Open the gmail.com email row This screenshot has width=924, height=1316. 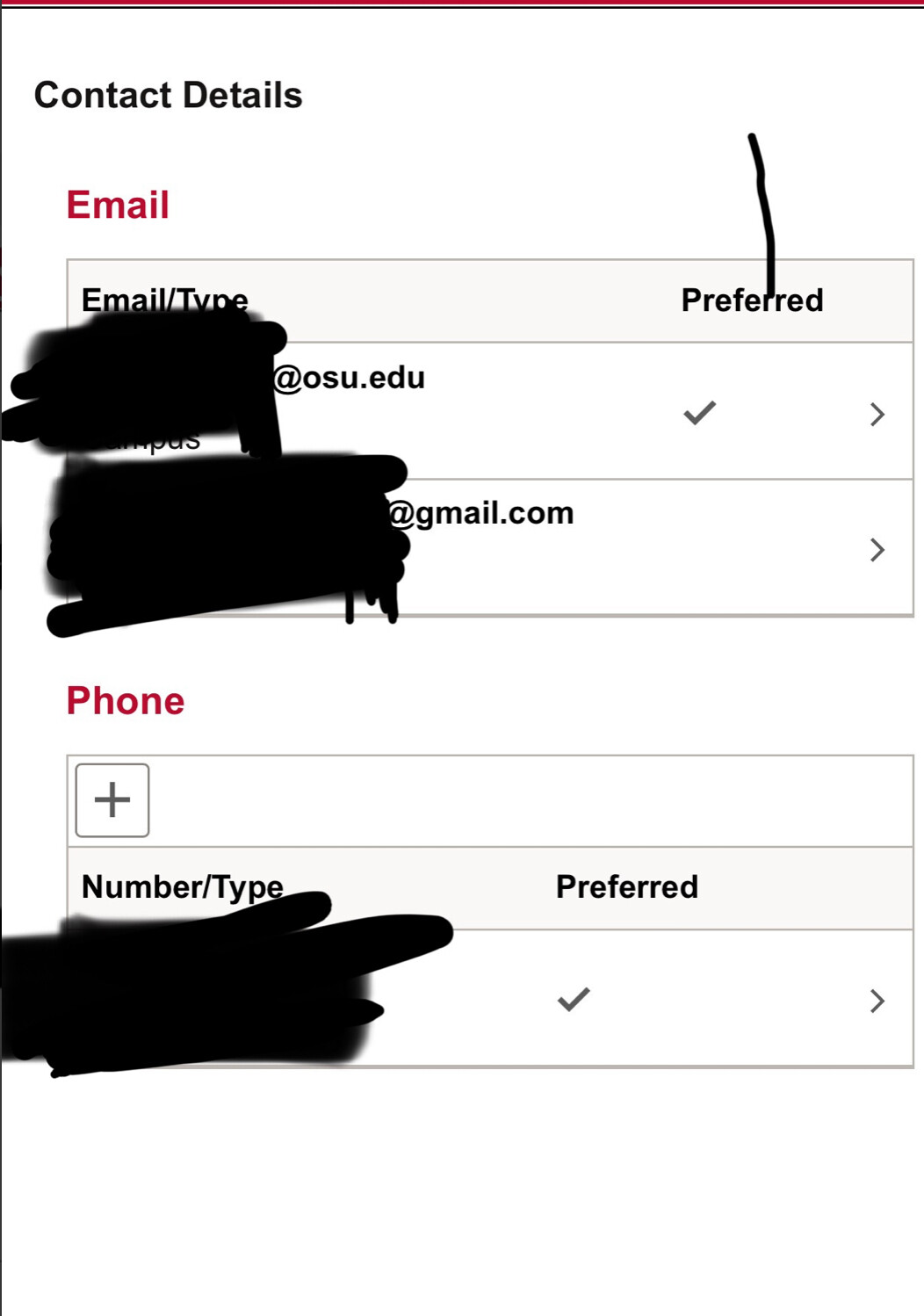coord(876,550)
